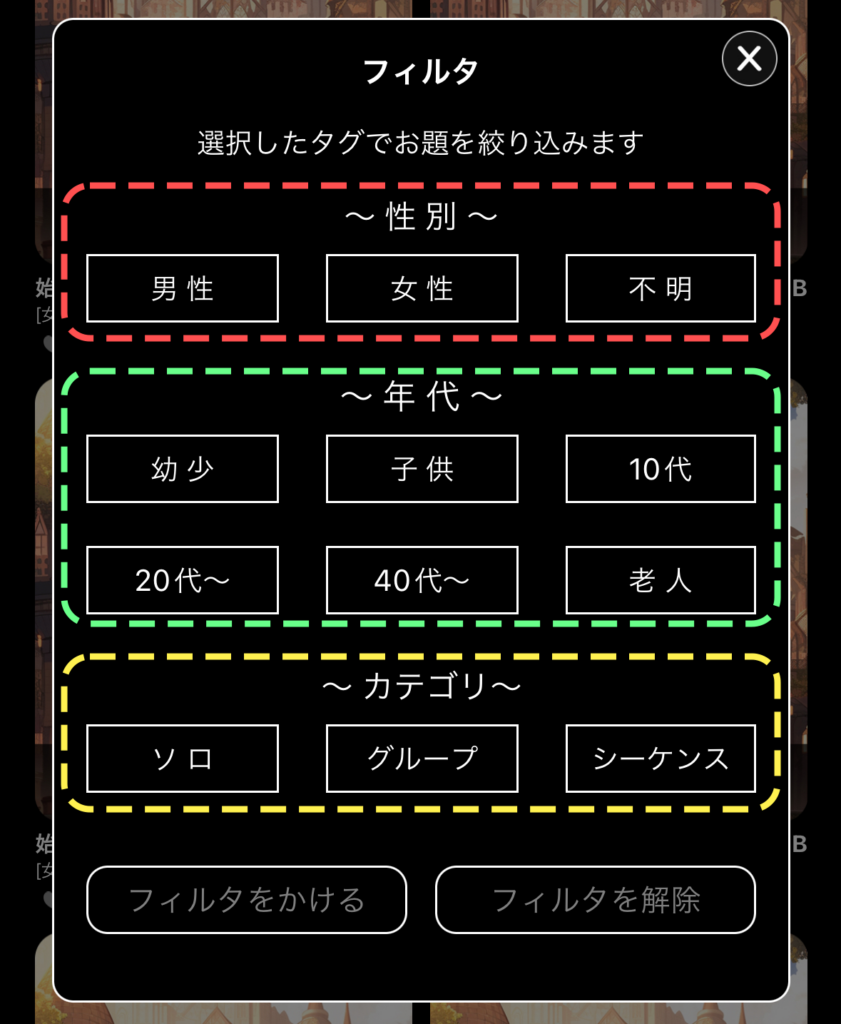Select the 男性 gender tag
The width and height of the screenshot is (841, 1024).
(182, 288)
